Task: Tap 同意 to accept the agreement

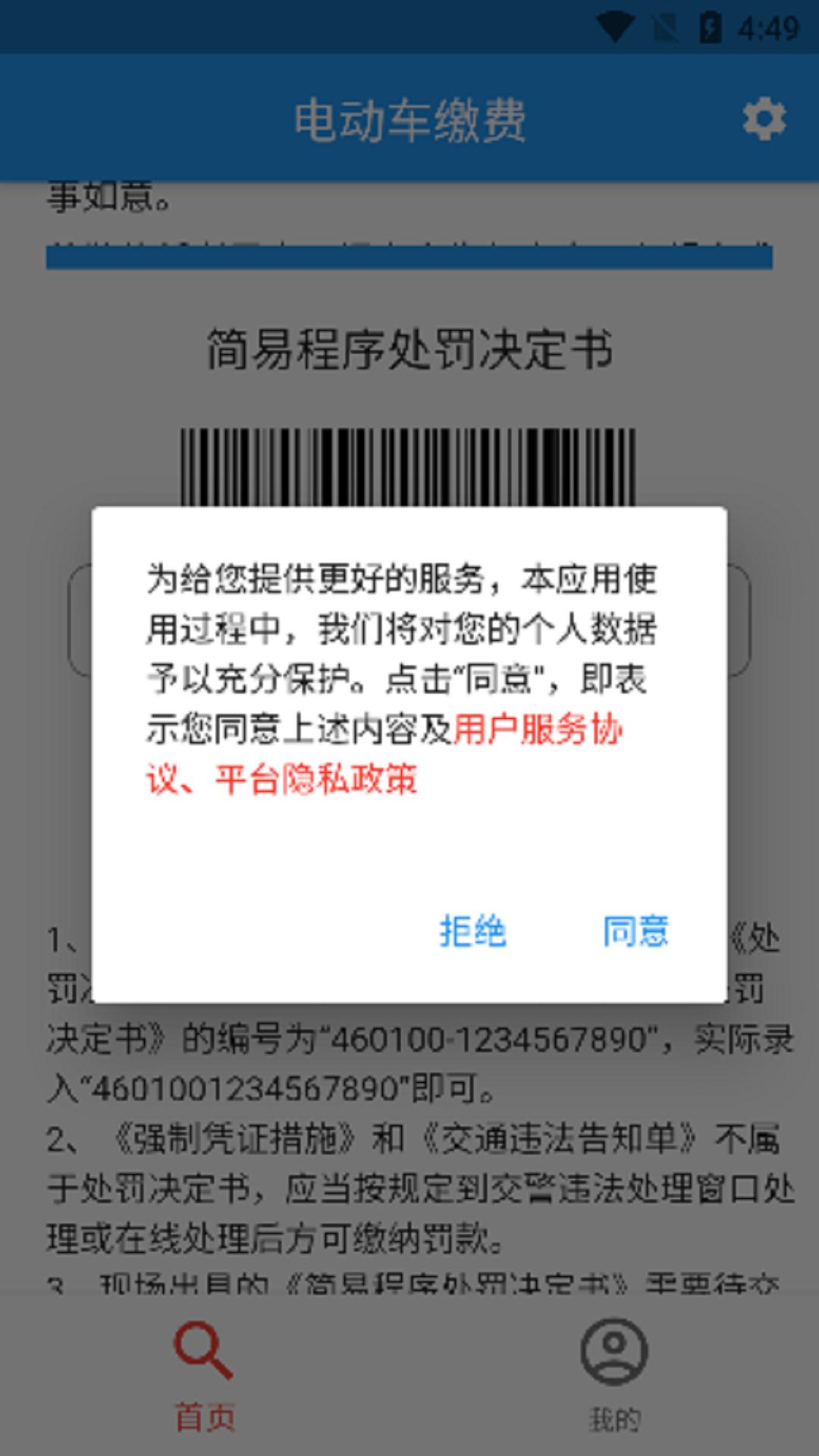Action: point(635,931)
